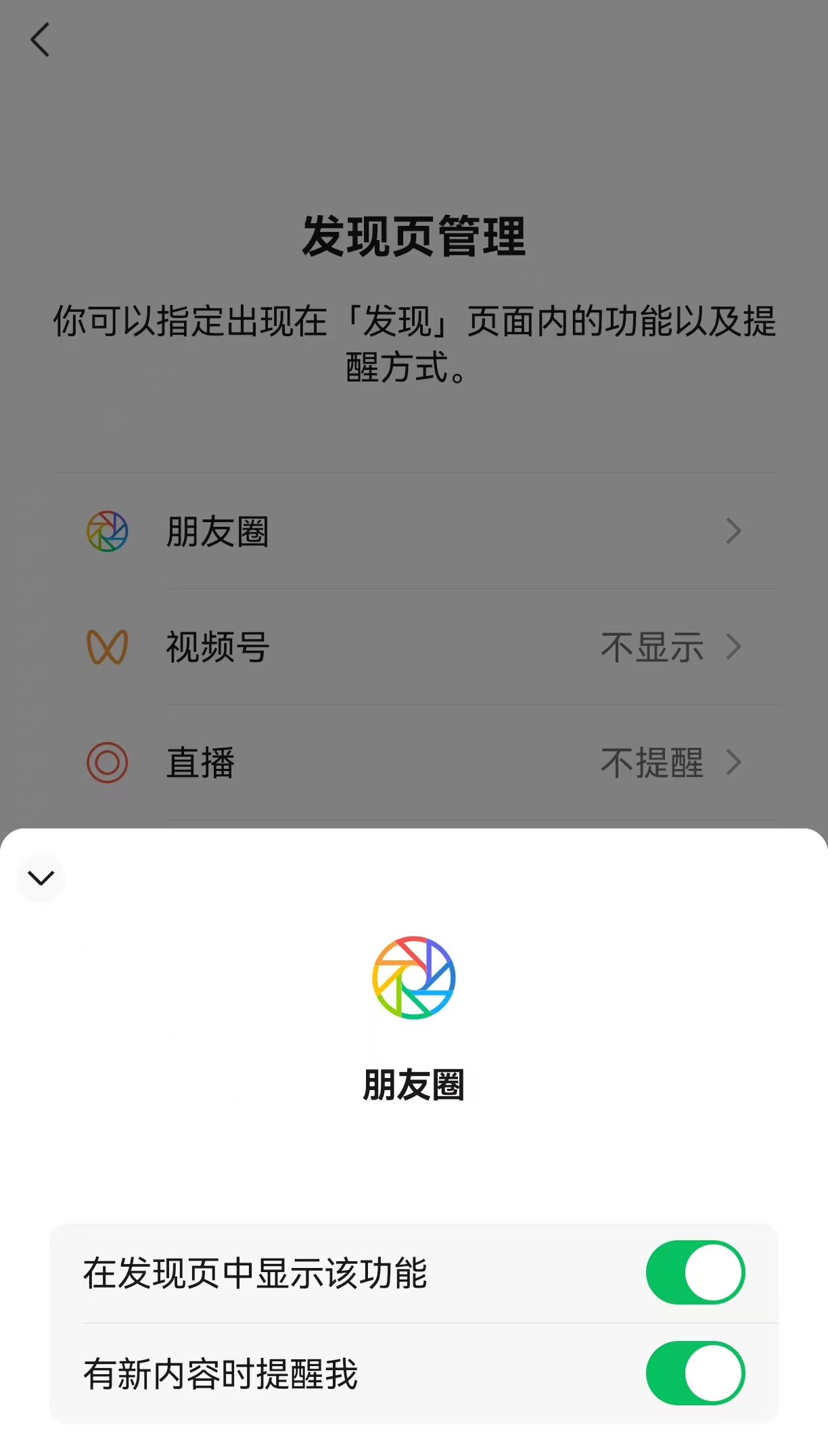Disable 有新内容时提醒我 switch

coord(695,1373)
